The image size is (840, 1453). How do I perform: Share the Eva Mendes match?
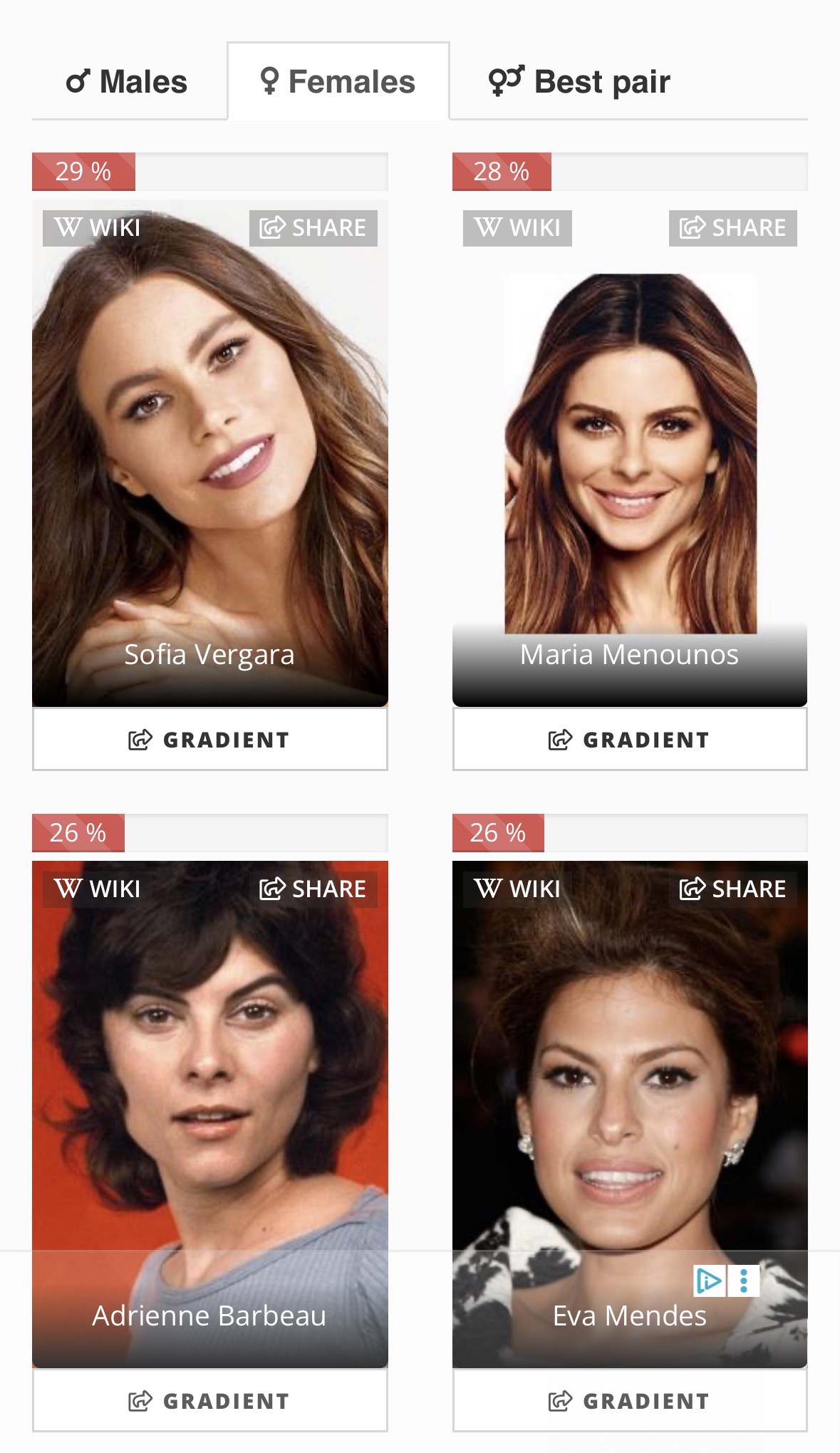click(732, 889)
